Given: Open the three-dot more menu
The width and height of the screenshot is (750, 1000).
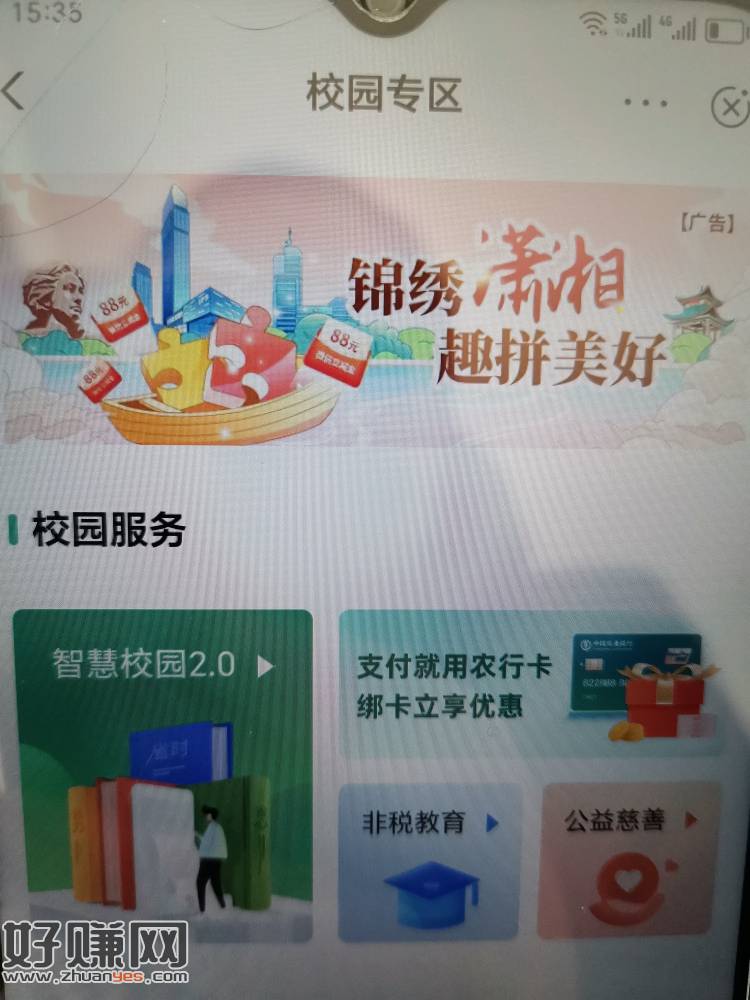Looking at the screenshot, I should [x=644, y=102].
